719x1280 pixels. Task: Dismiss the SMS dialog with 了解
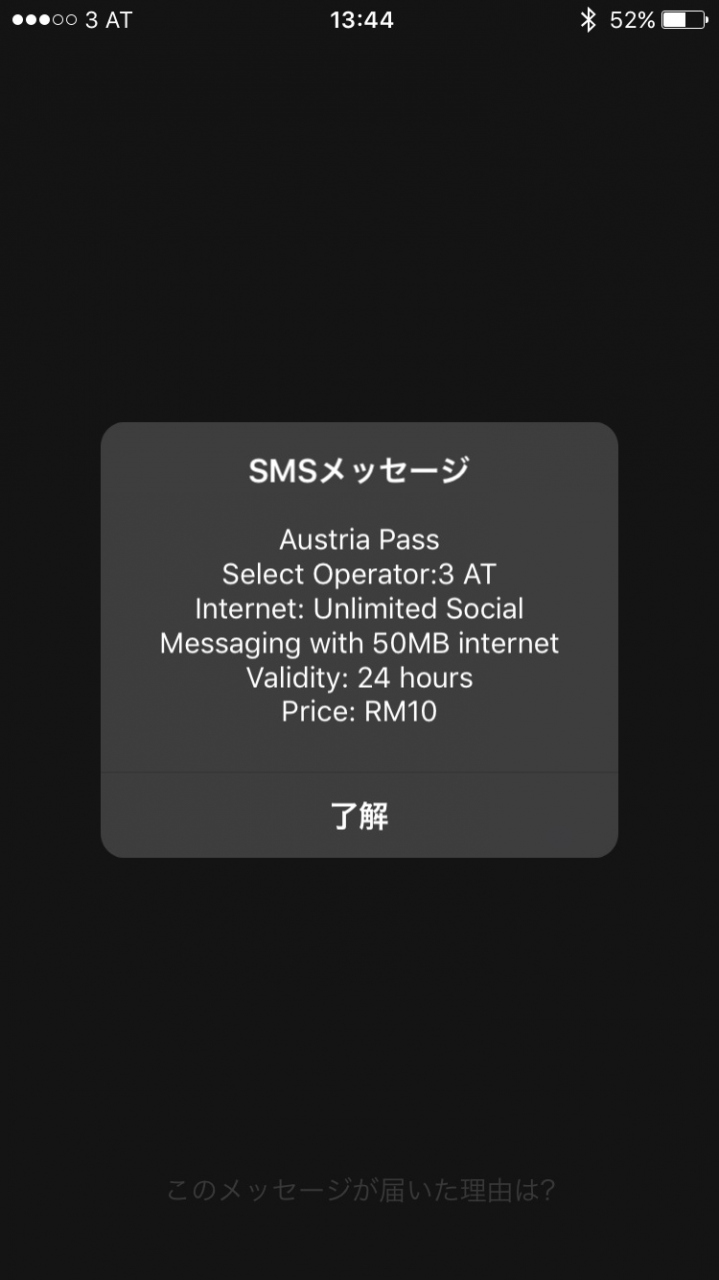pos(359,816)
